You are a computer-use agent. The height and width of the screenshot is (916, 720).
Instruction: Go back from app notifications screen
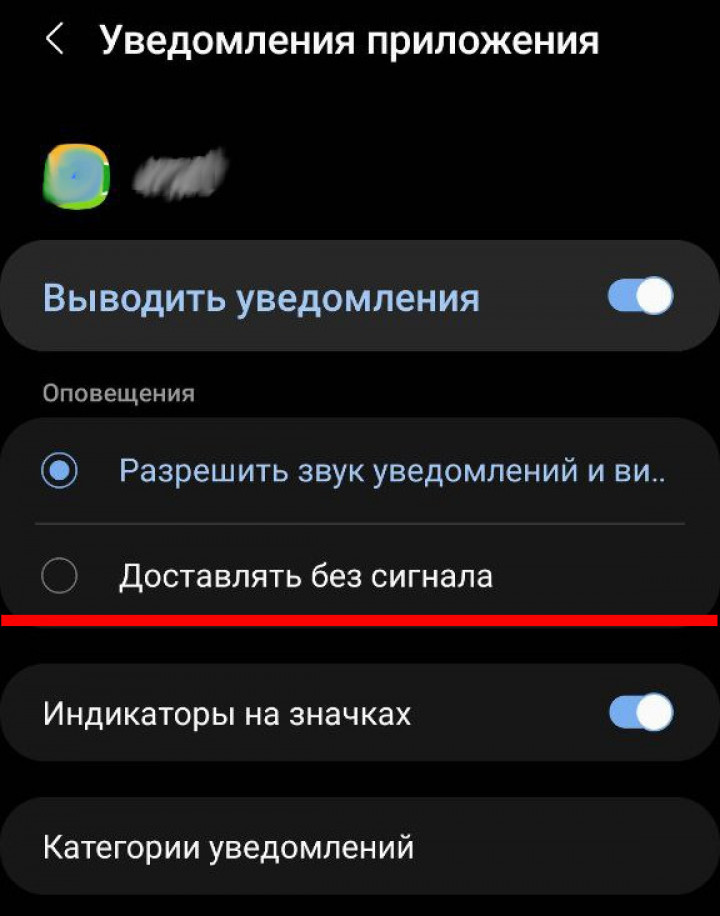pos(54,41)
